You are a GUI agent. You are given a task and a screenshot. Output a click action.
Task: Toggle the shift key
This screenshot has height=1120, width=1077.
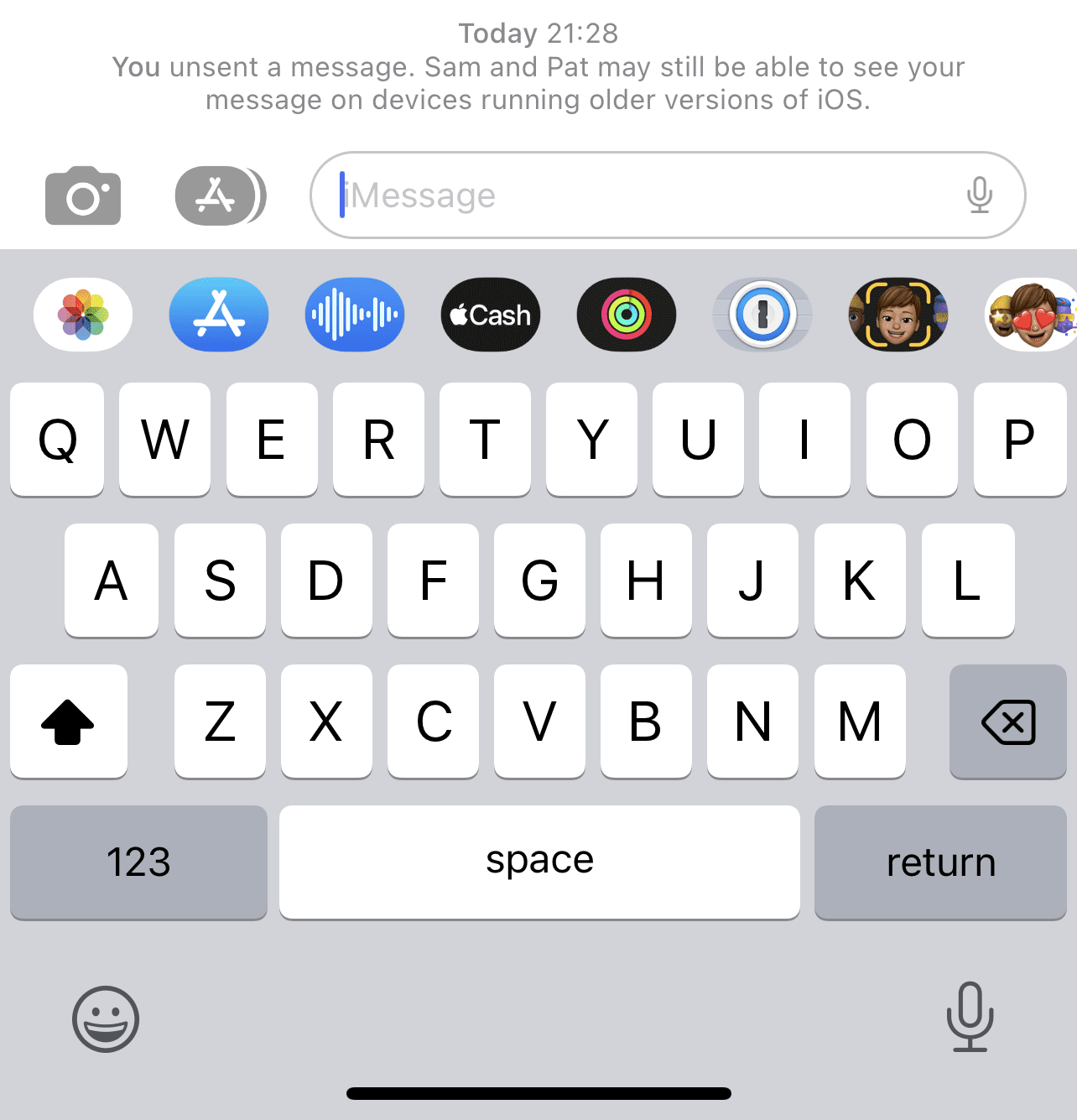click(x=68, y=721)
